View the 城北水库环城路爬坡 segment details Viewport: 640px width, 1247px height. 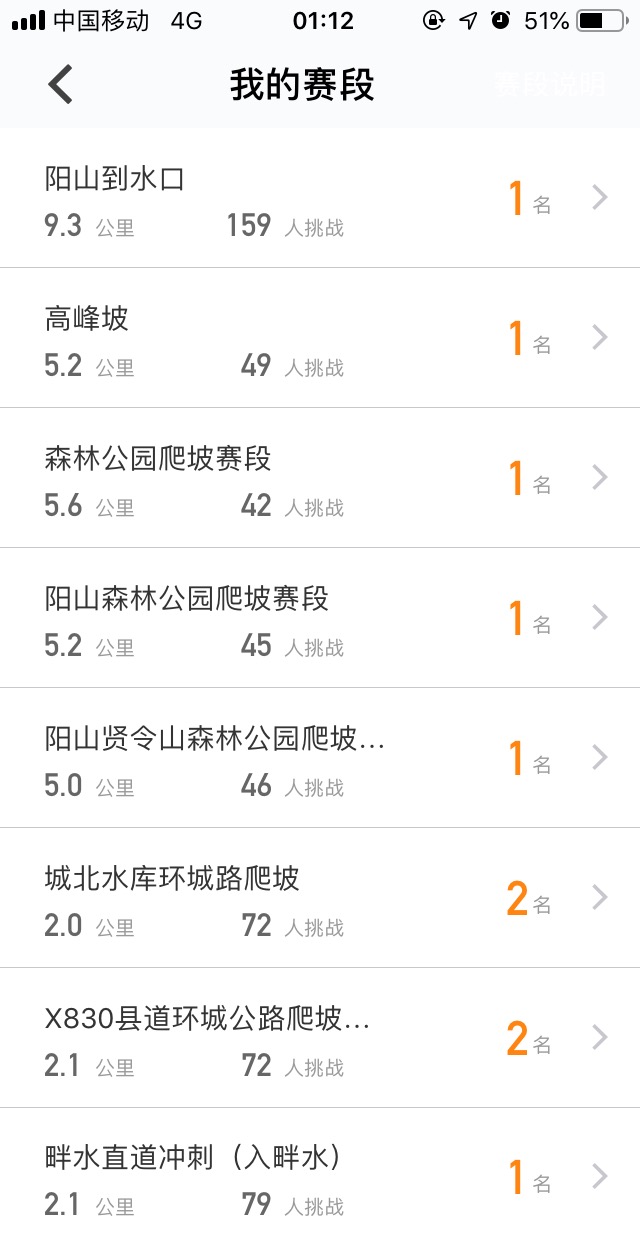pos(320,899)
